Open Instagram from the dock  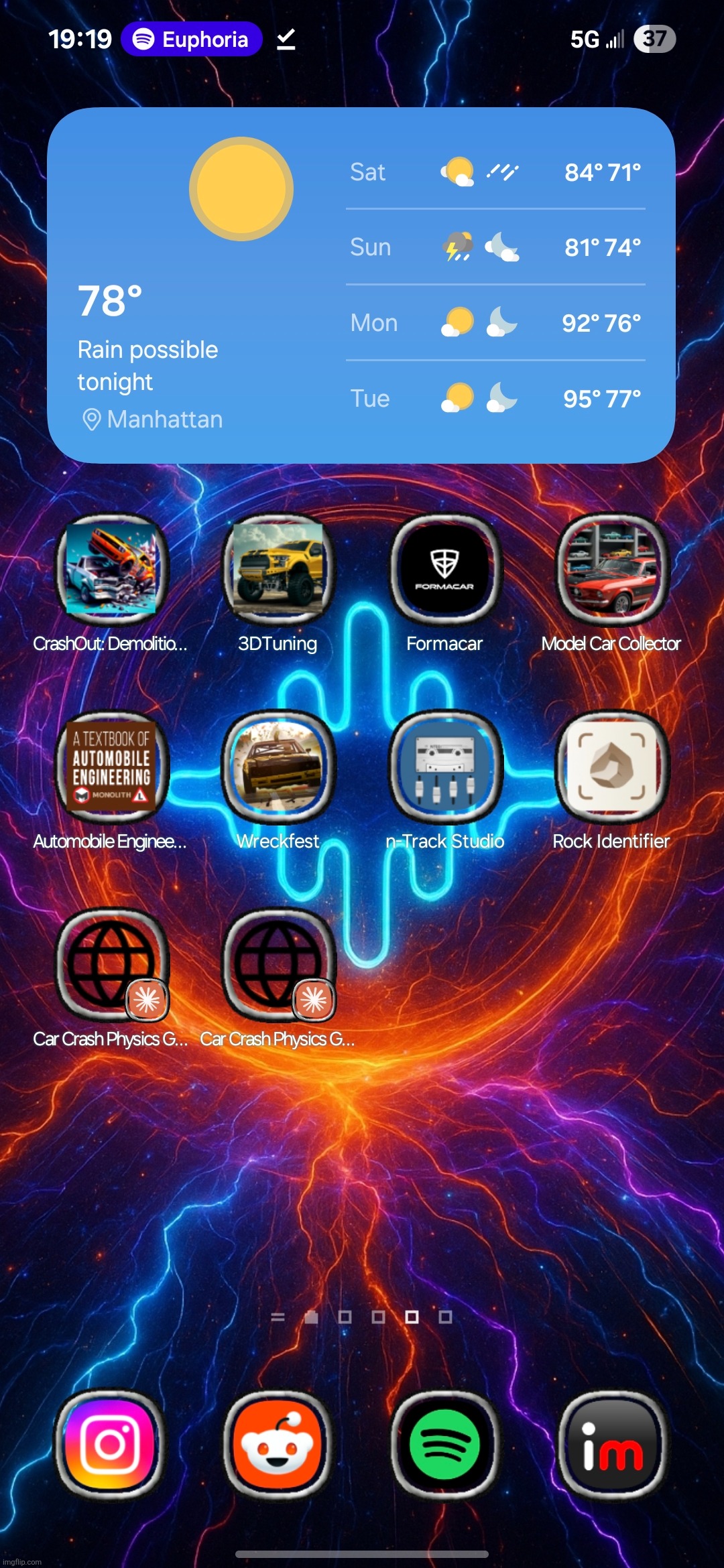tap(111, 1445)
